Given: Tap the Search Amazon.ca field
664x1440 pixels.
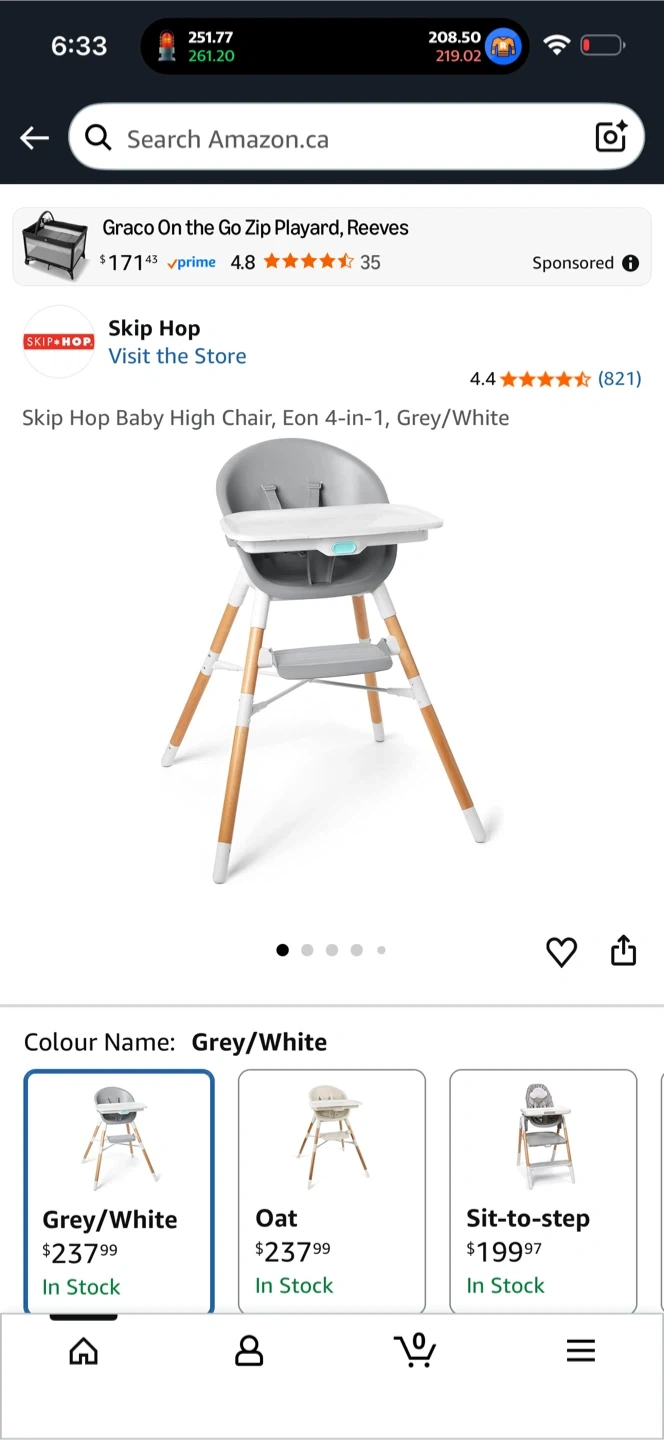Looking at the screenshot, I should click(340, 138).
